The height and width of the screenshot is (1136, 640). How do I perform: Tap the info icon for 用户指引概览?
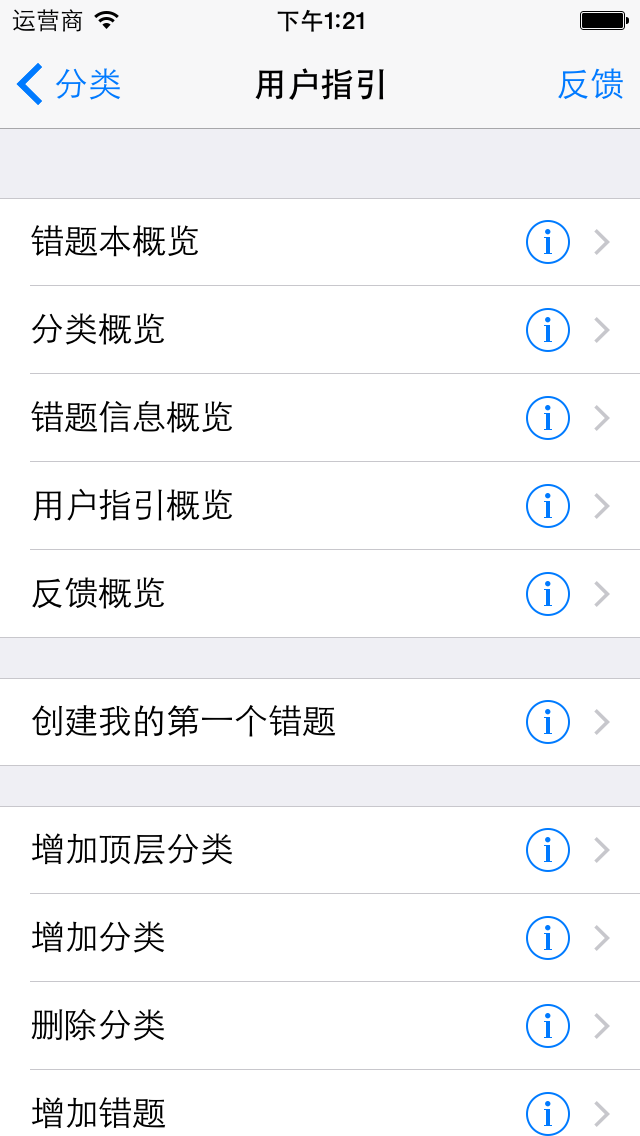pos(547,506)
